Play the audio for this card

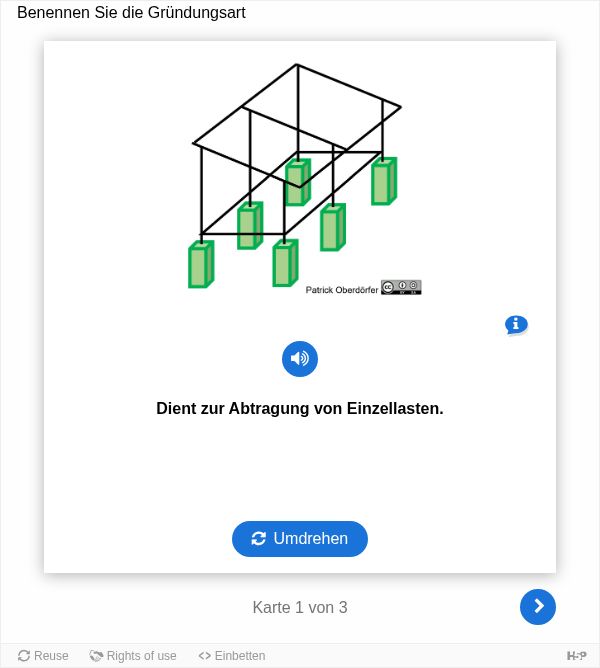coord(300,359)
